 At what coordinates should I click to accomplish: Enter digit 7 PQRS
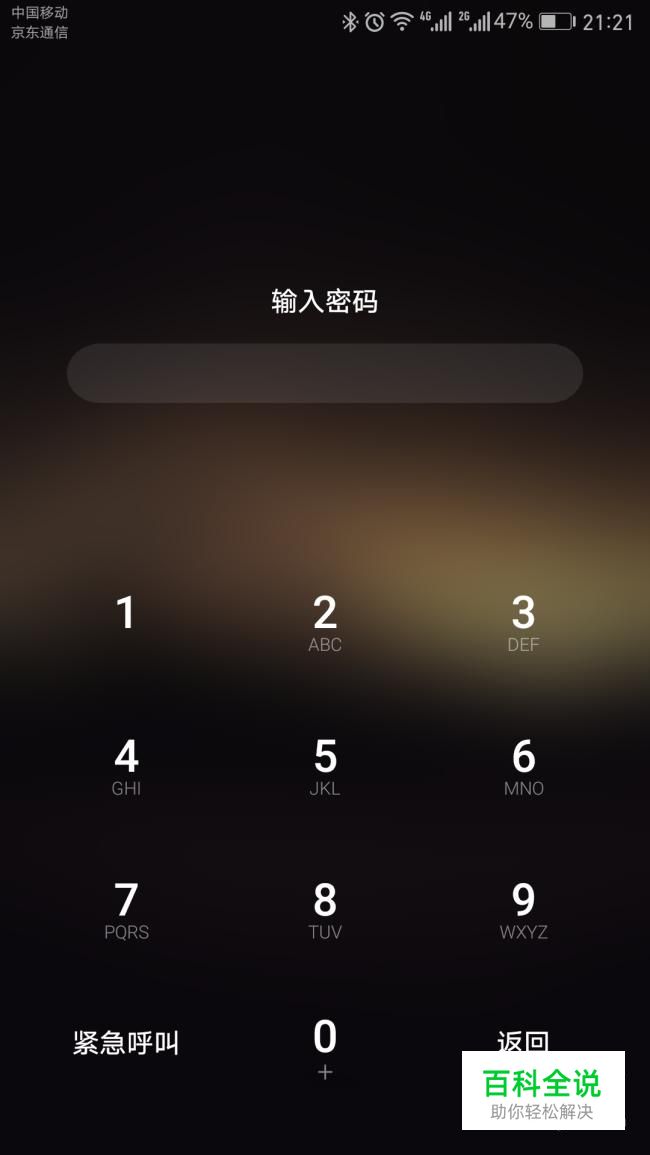coord(126,909)
